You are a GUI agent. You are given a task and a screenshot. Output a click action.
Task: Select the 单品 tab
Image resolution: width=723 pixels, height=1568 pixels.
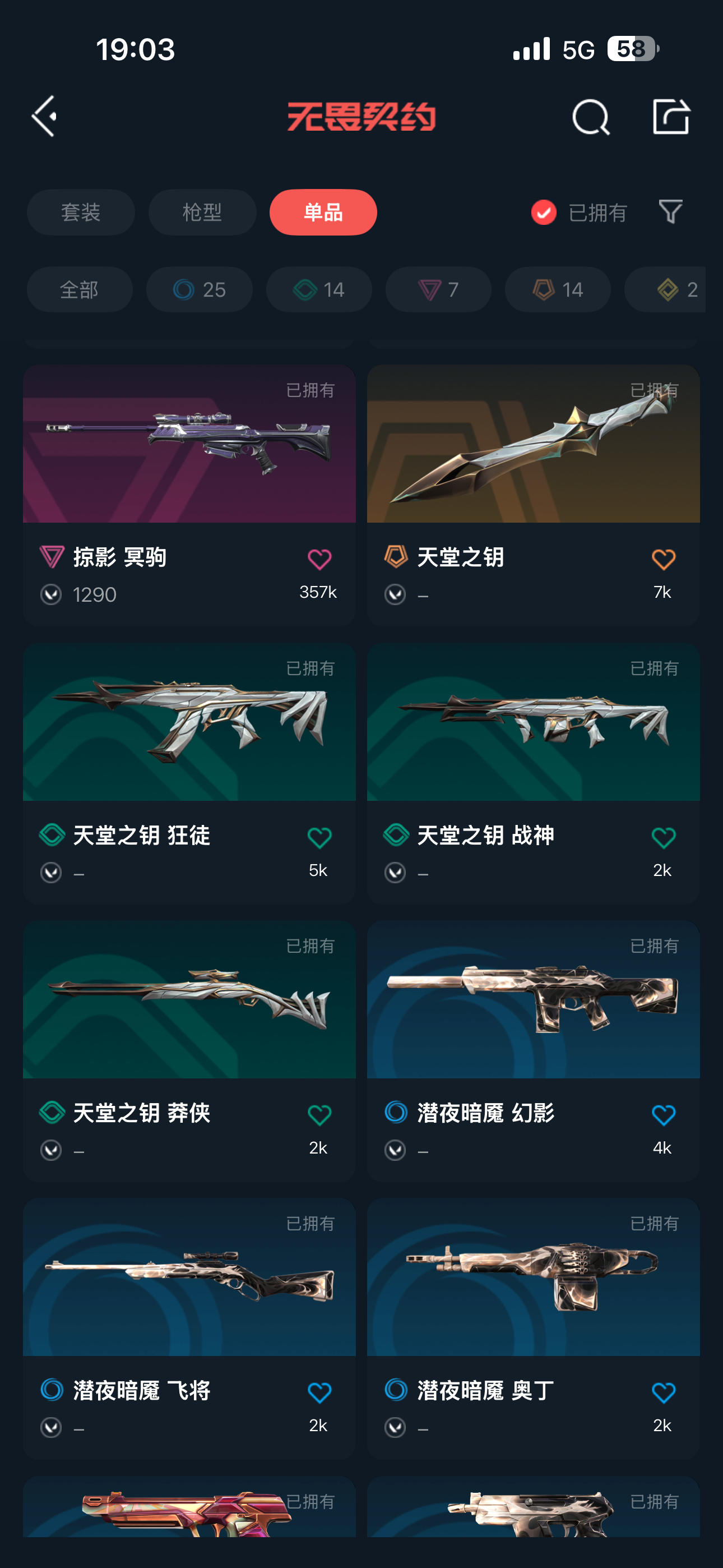click(323, 213)
